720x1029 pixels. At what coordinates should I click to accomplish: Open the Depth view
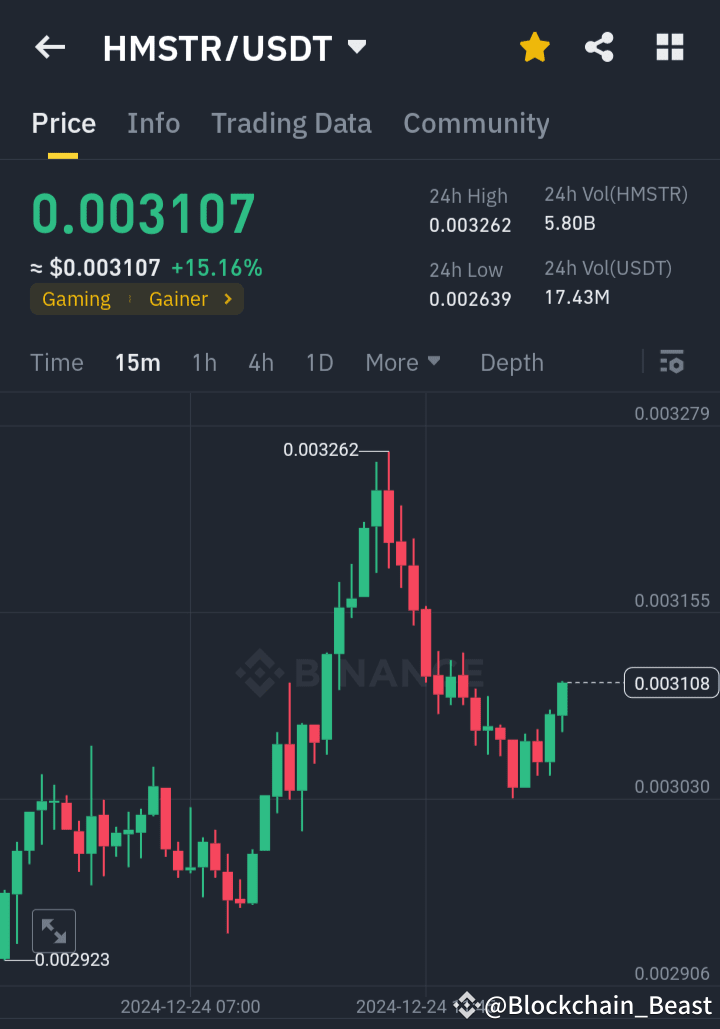pos(511,362)
